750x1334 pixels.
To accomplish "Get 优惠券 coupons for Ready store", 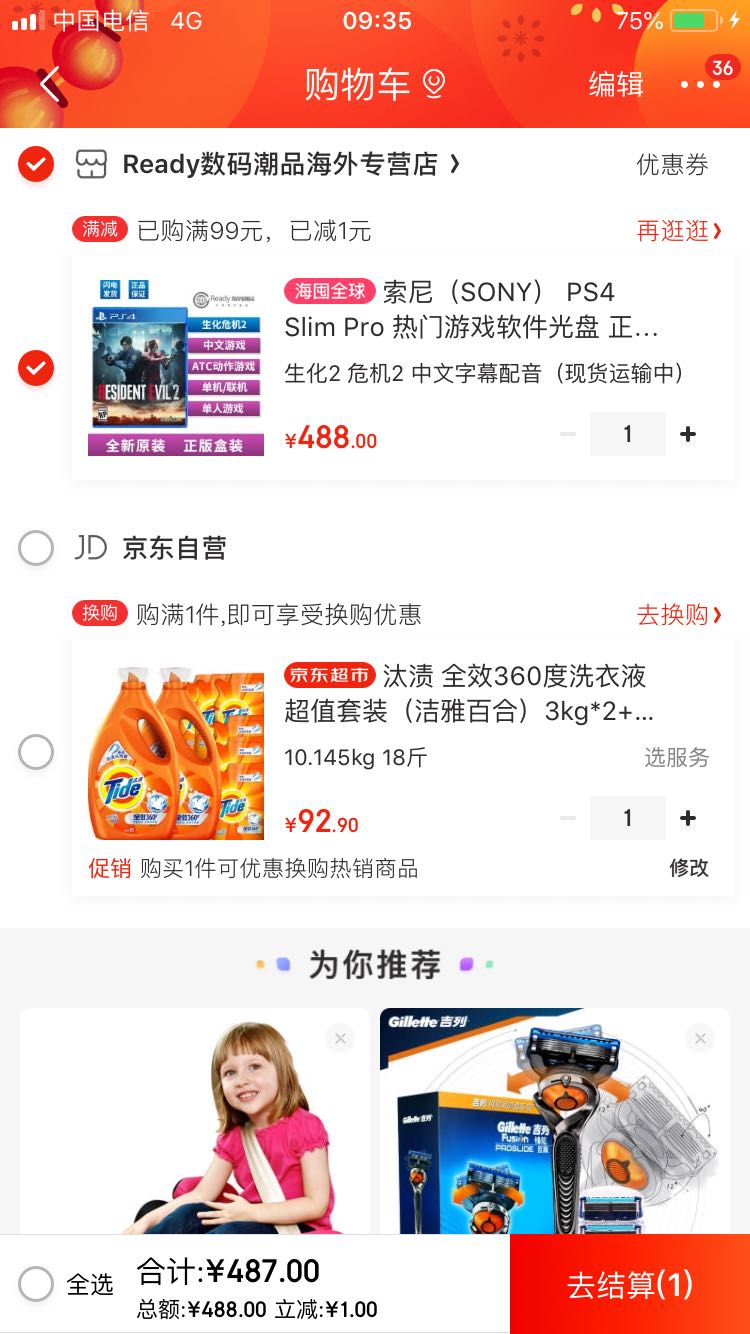I will [x=672, y=164].
